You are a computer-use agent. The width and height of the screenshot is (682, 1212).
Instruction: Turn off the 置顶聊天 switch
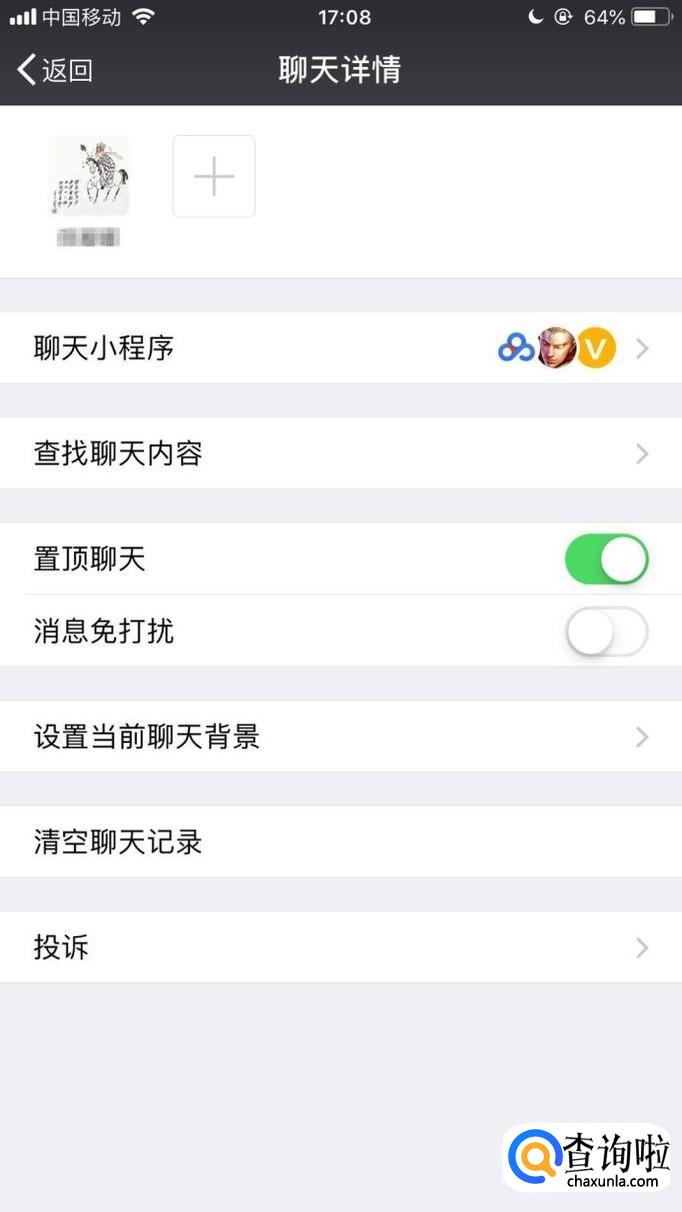606,559
